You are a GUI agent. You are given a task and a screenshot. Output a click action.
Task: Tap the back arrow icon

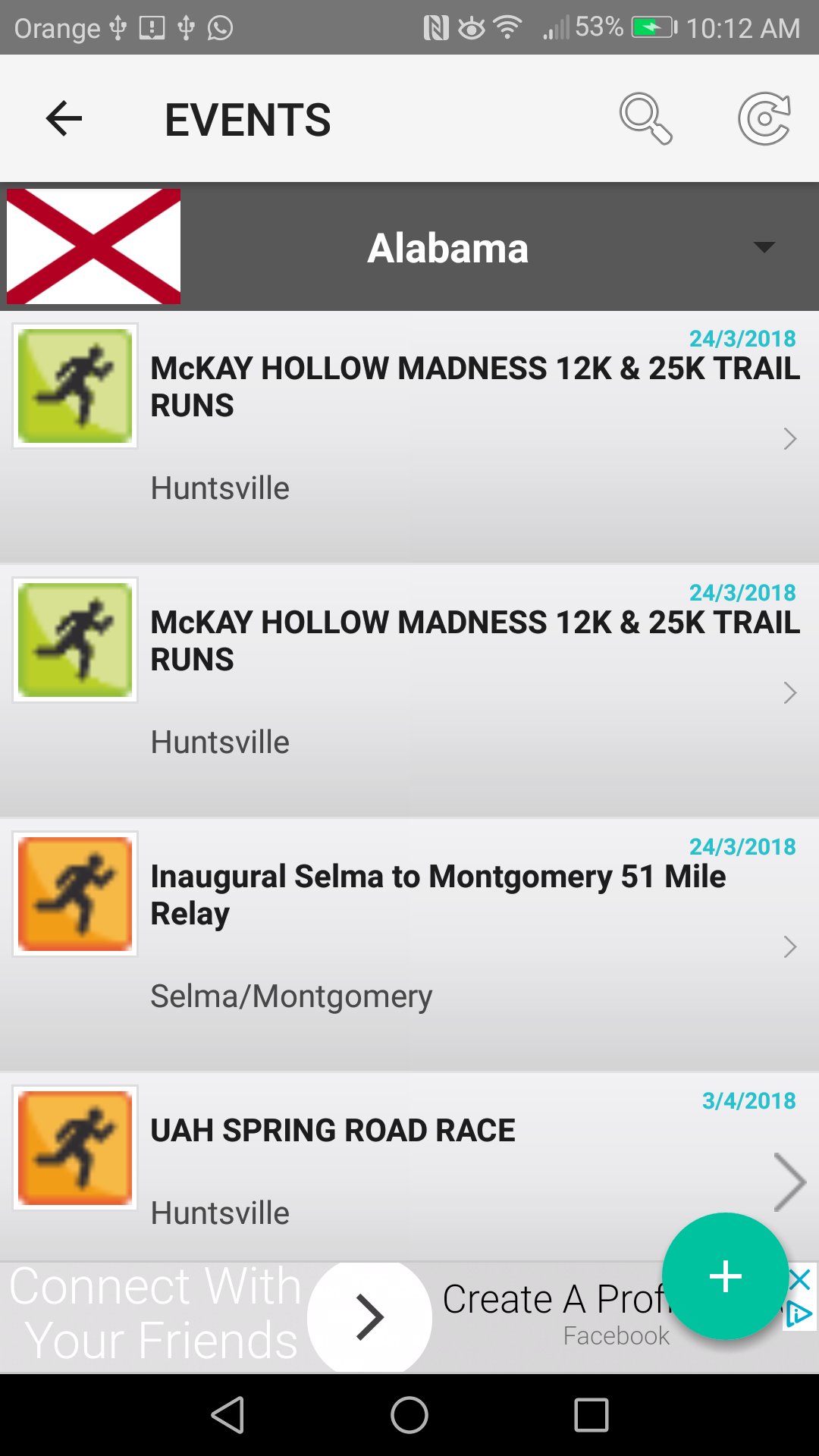64,118
